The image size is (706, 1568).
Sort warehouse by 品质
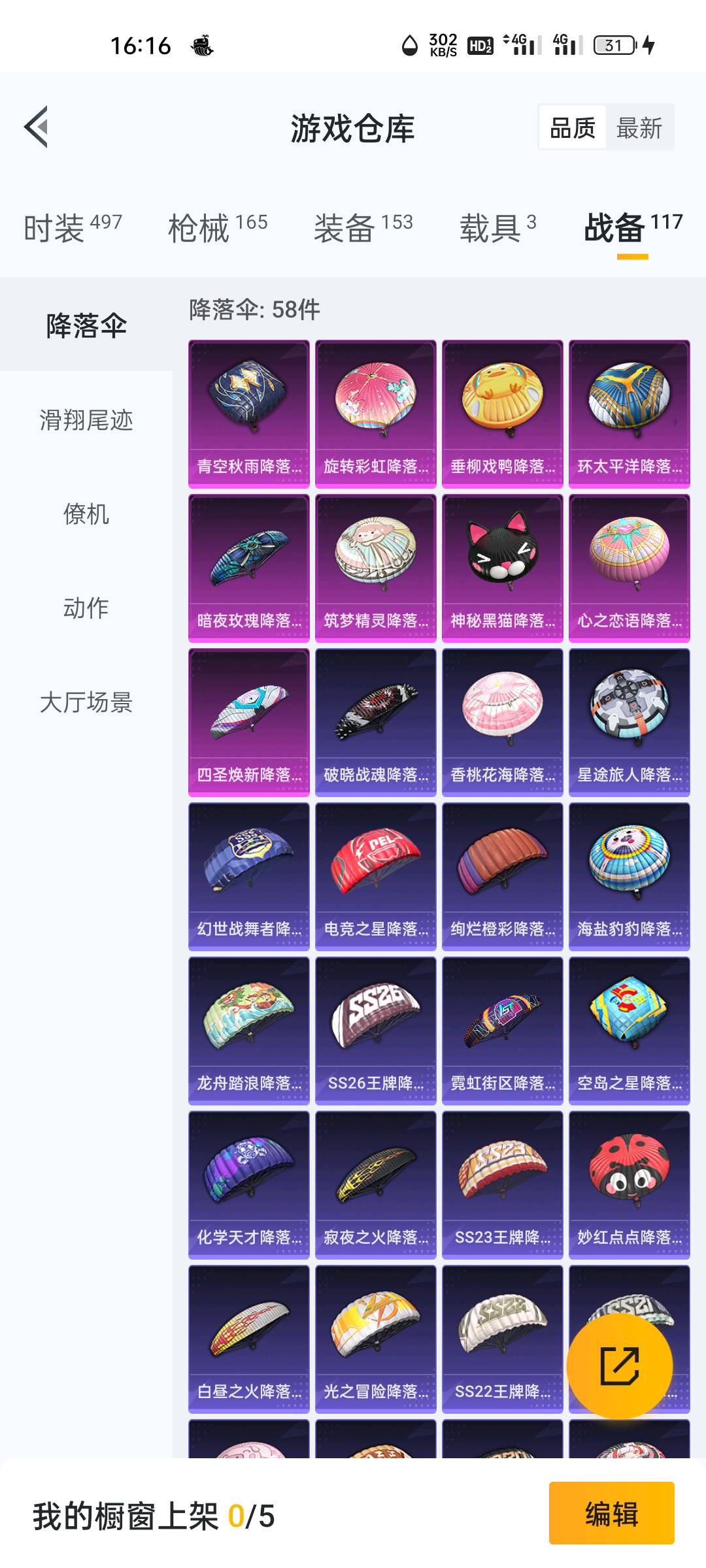pyautogui.click(x=573, y=128)
